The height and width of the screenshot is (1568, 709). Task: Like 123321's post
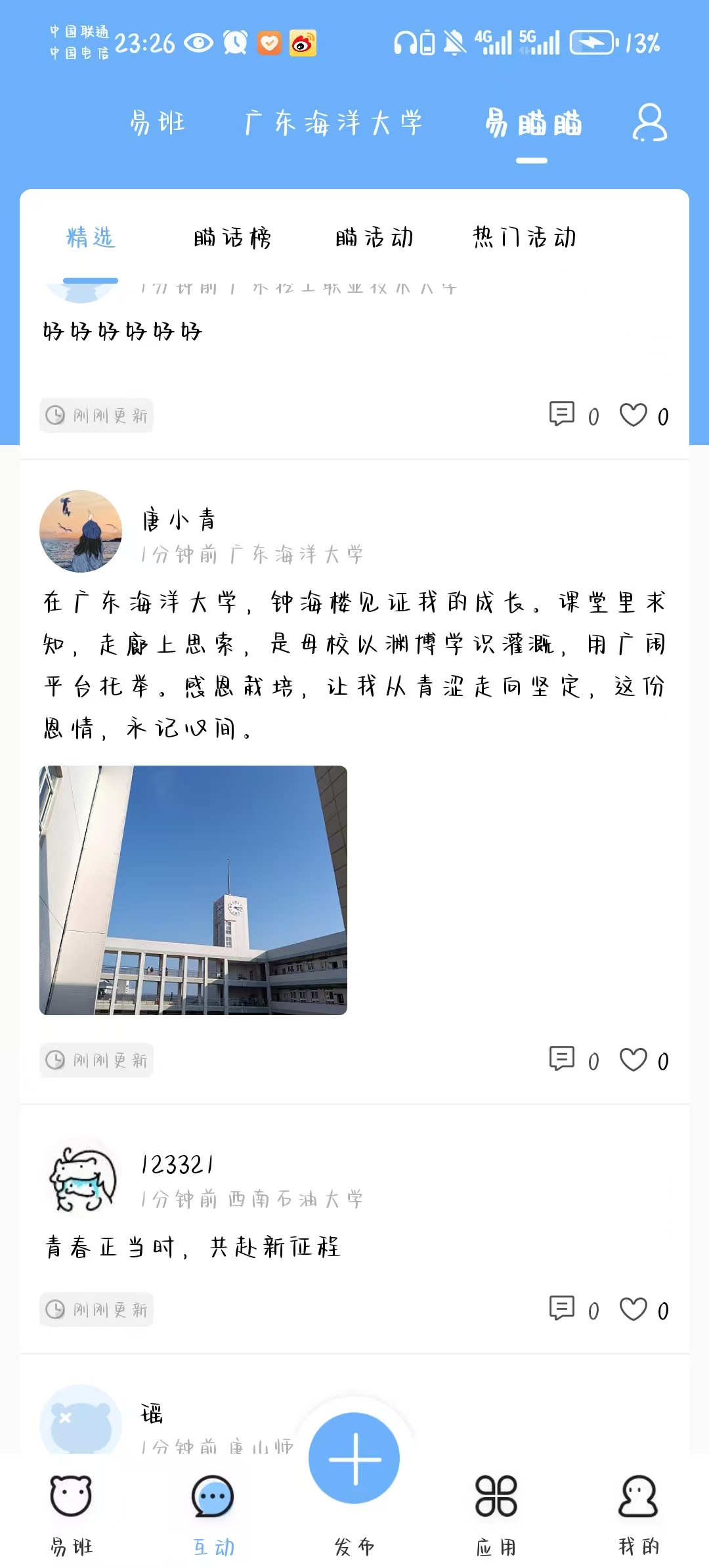[634, 1309]
